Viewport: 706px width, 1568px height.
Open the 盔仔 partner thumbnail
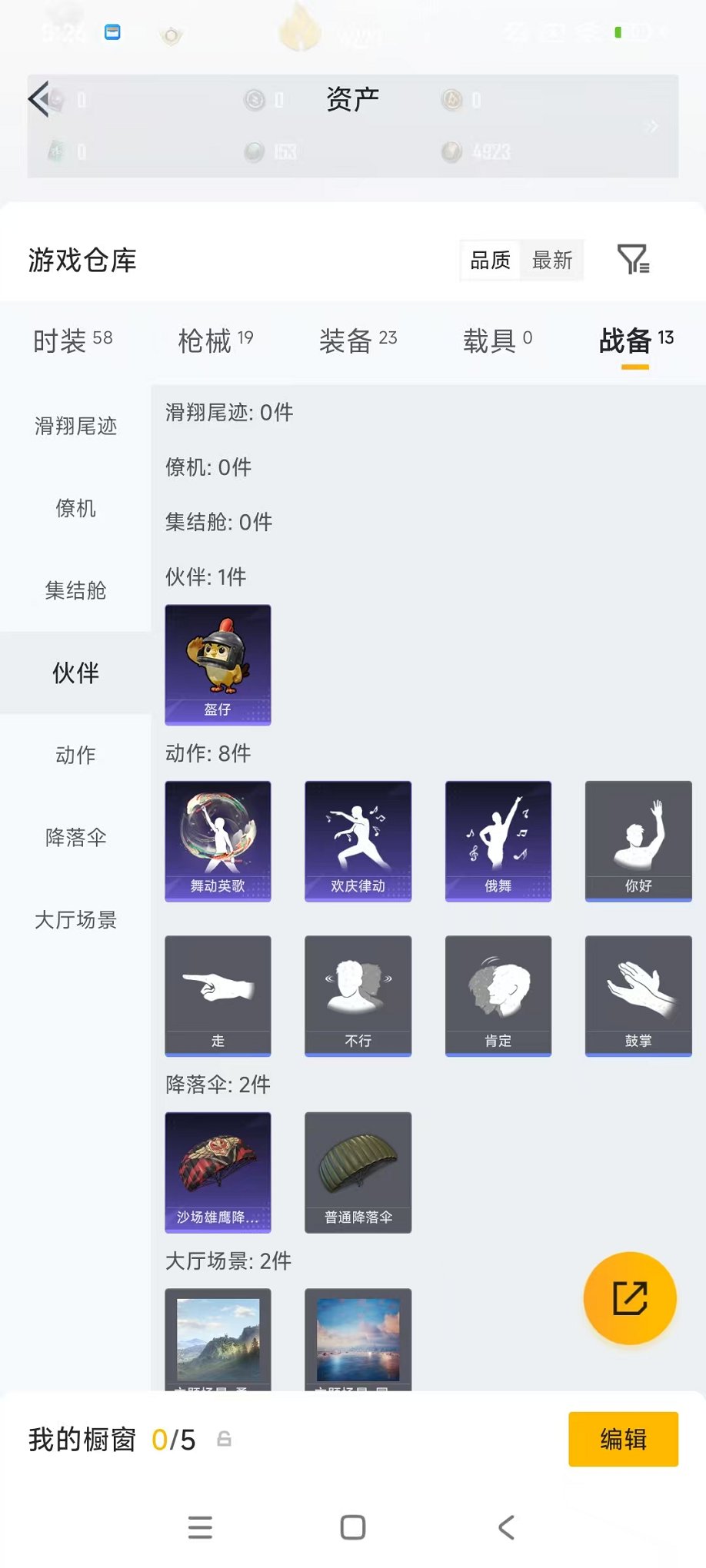click(x=218, y=665)
